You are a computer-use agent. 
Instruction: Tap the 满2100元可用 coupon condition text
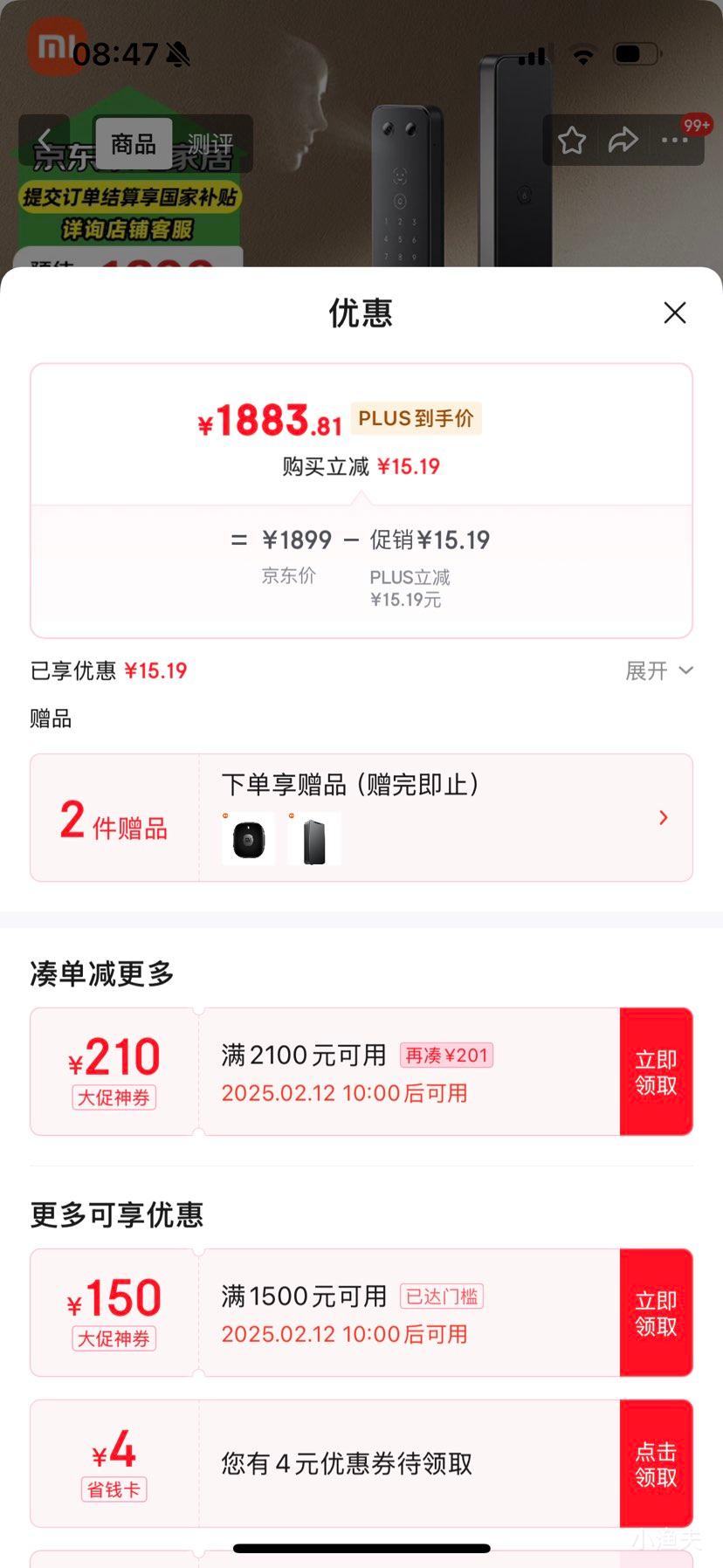tap(301, 1055)
